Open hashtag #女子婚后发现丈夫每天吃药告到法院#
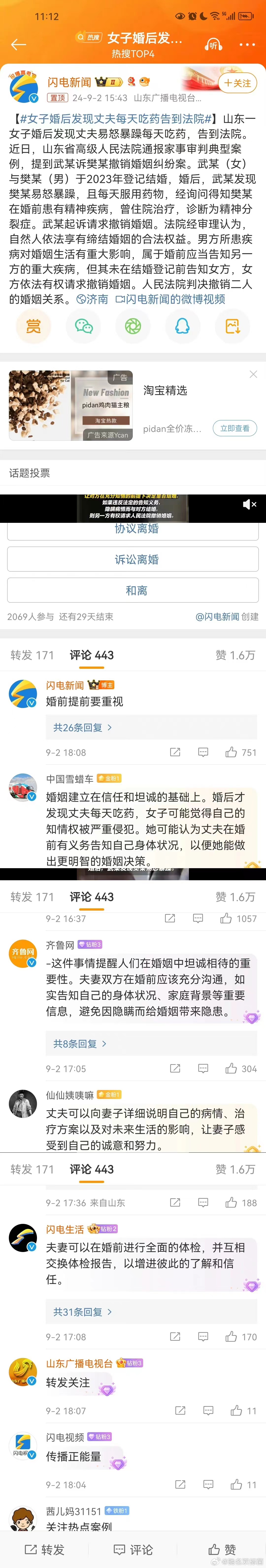The width and height of the screenshot is (266, 1568). coord(116,119)
